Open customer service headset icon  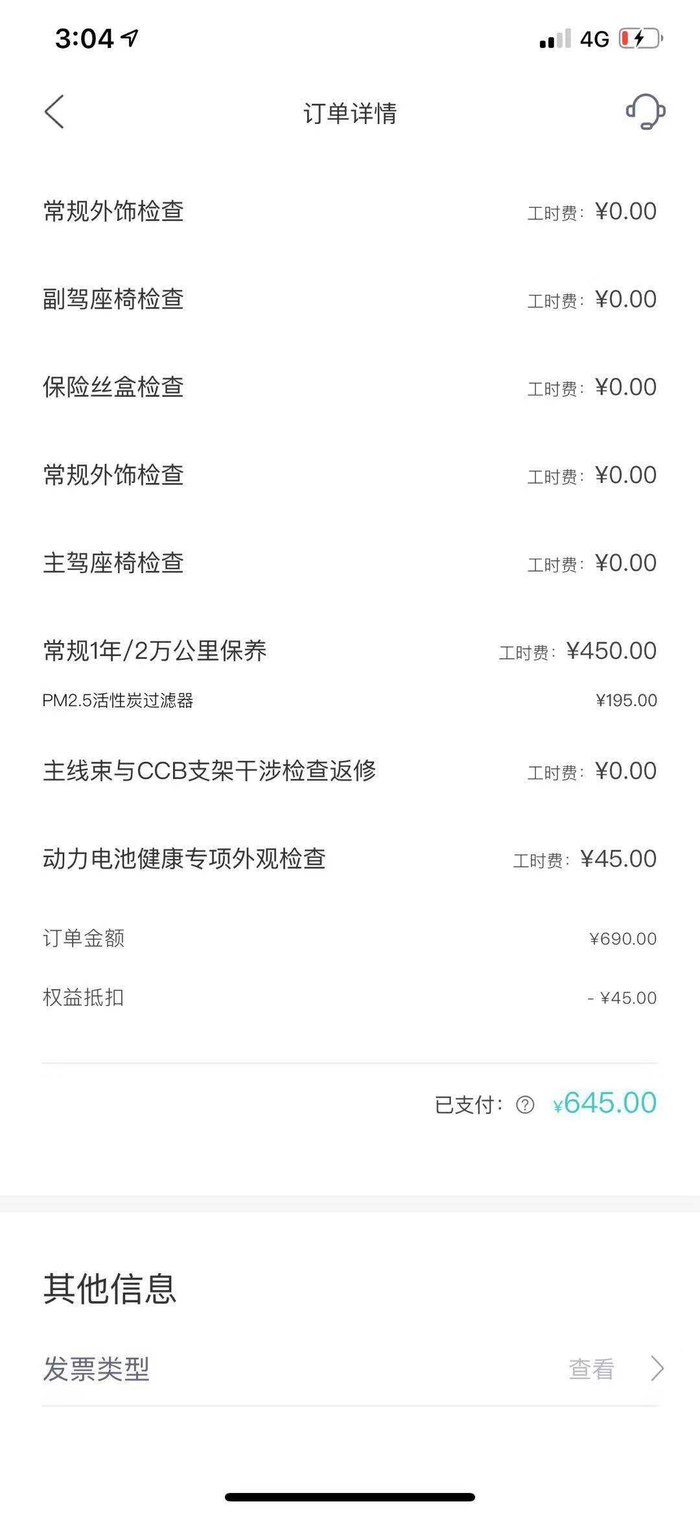tap(646, 112)
